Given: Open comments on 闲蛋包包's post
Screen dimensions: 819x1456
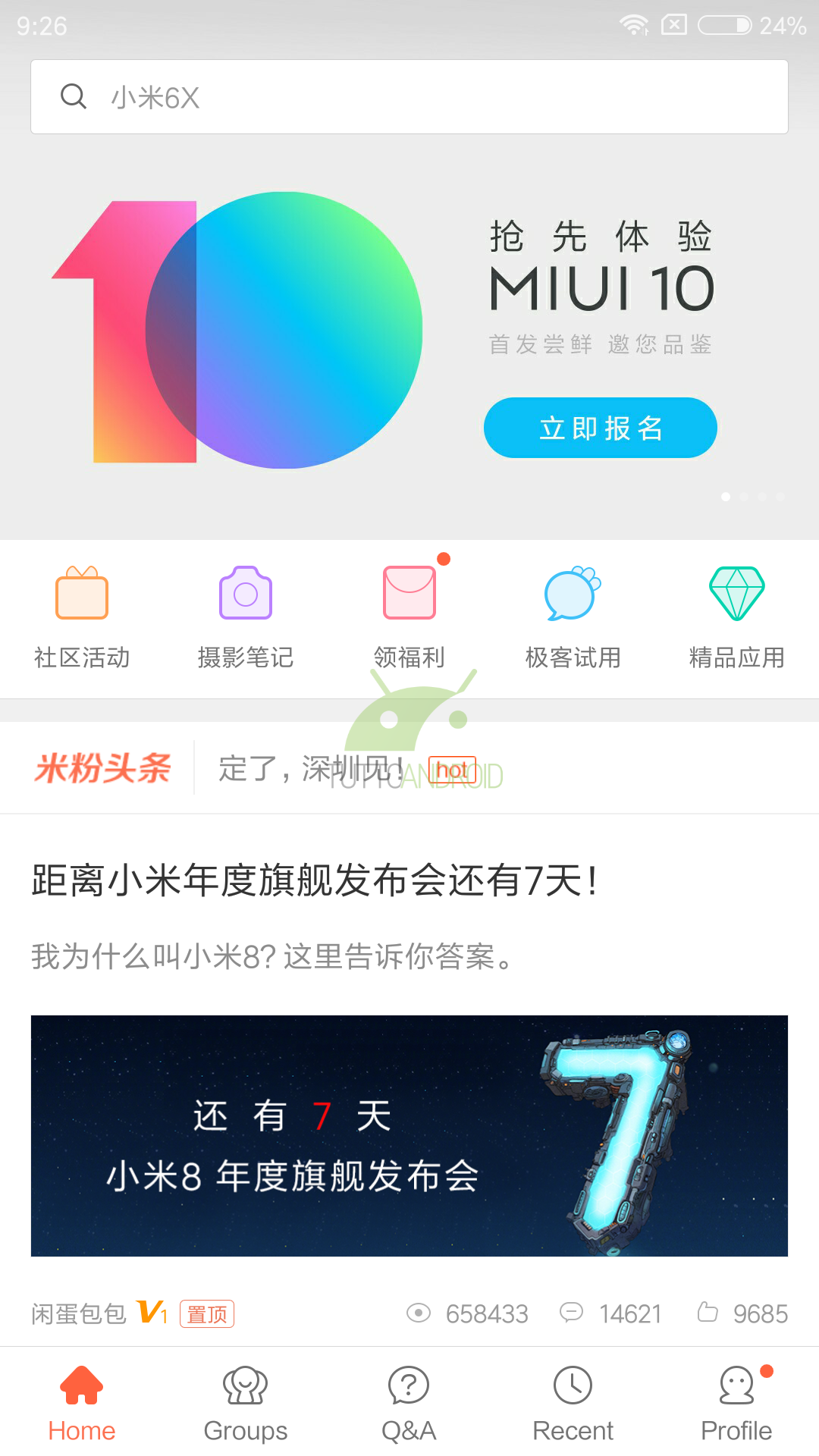Looking at the screenshot, I should (x=610, y=1313).
